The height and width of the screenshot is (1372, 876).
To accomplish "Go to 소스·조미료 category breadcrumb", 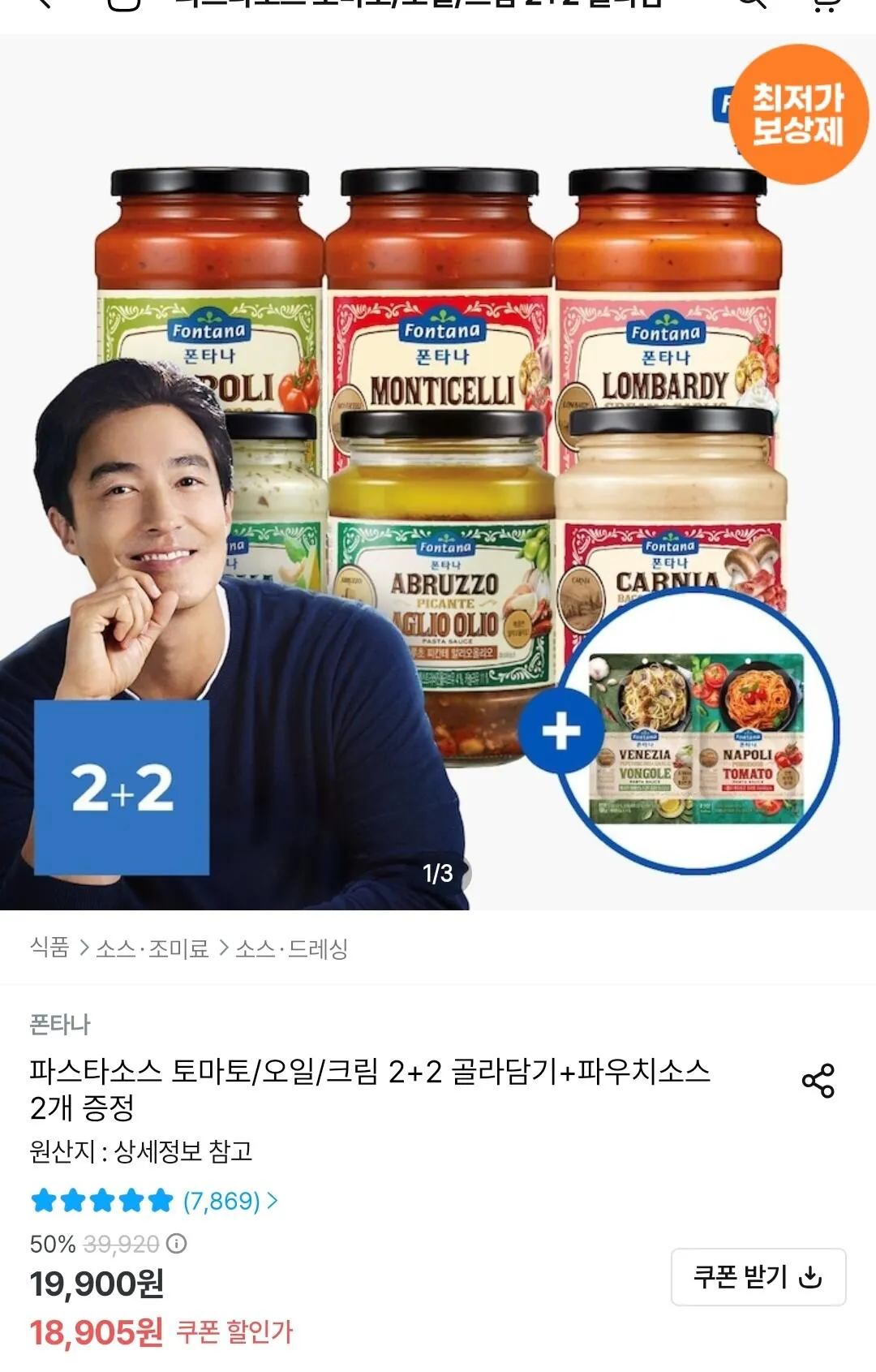I will tap(152, 948).
